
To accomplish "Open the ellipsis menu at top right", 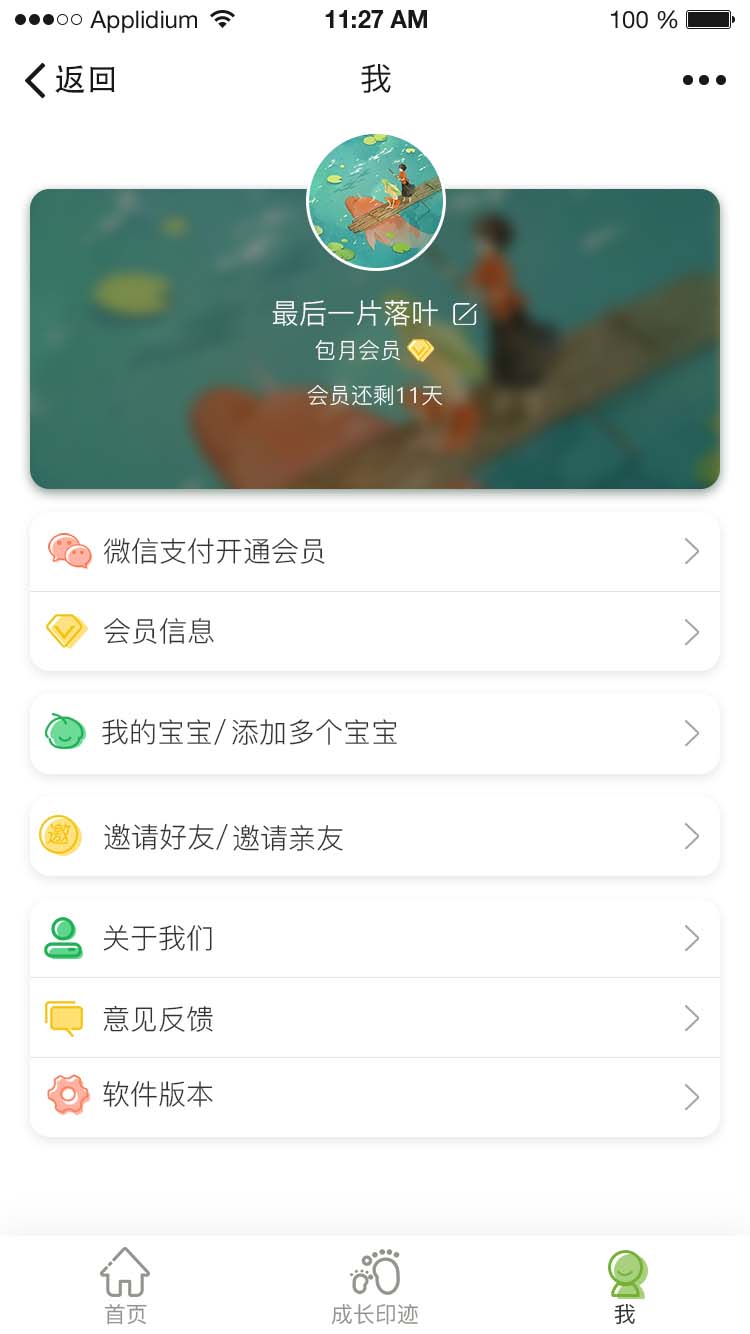I will (x=704, y=79).
